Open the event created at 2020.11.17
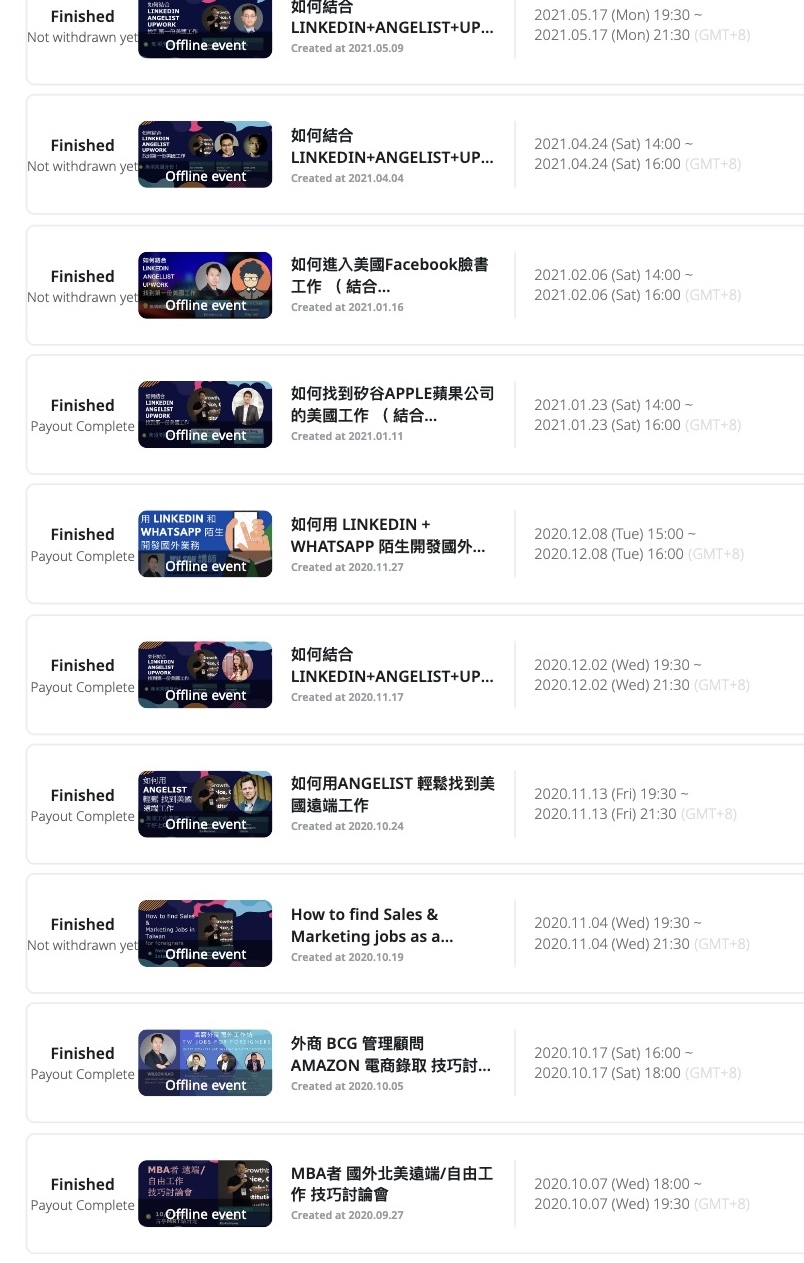The width and height of the screenshot is (804, 1263). pyautogui.click(x=414, y=674)
